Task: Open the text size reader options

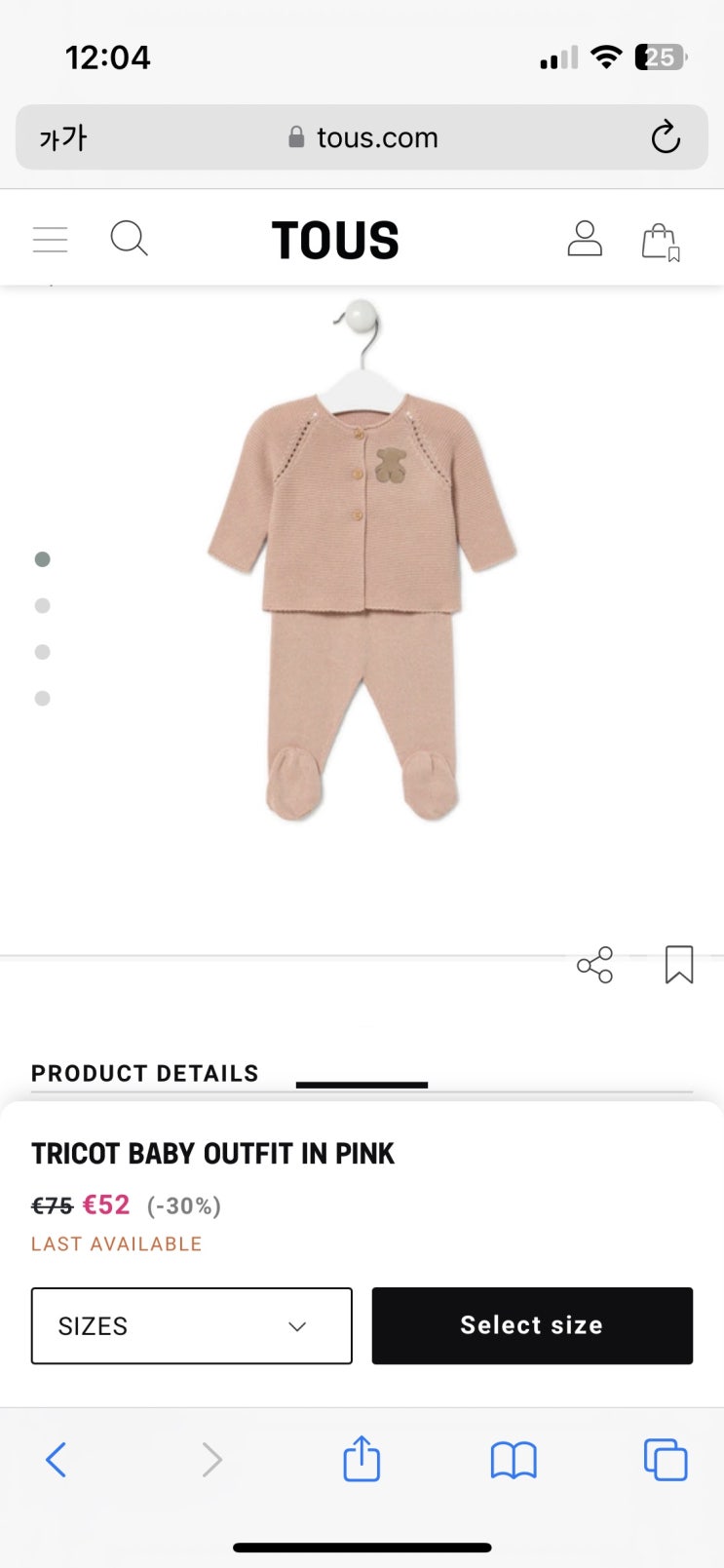Action: (63, 137)
